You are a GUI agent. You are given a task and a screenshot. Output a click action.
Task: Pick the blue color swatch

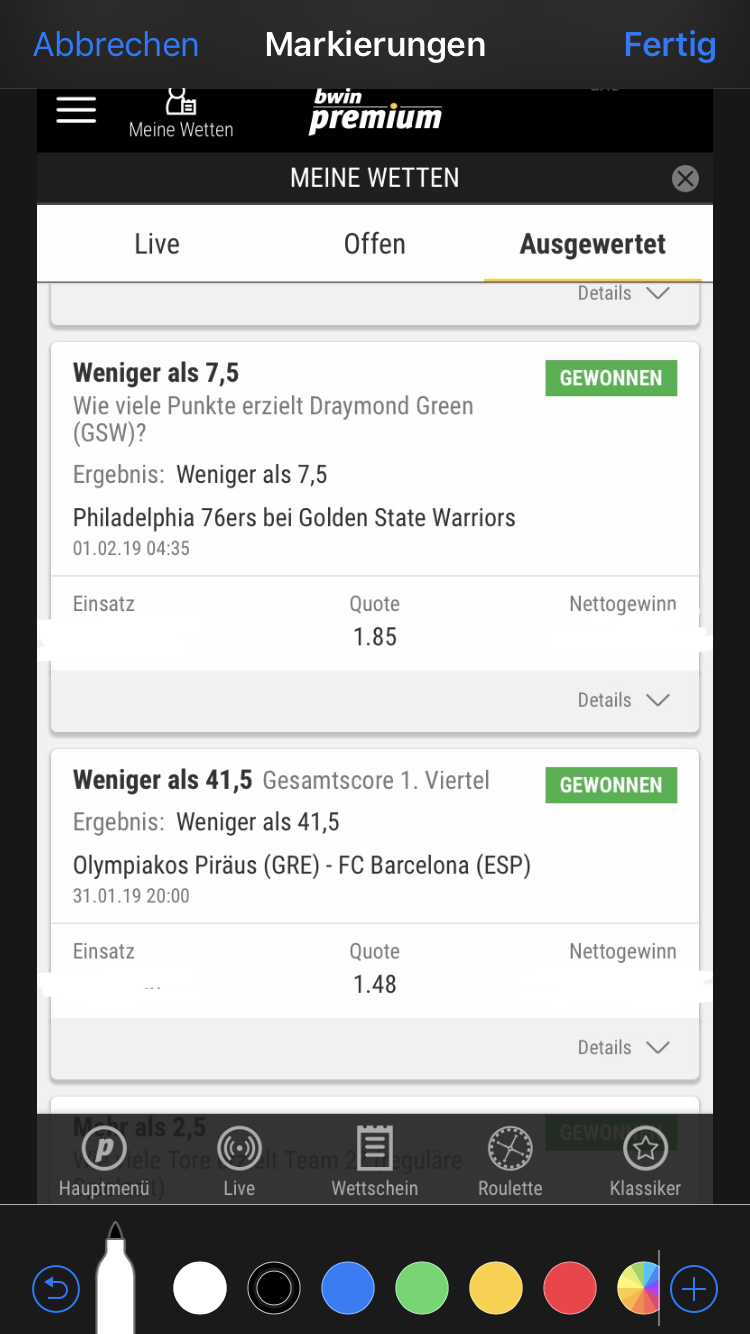point(348,1288)
